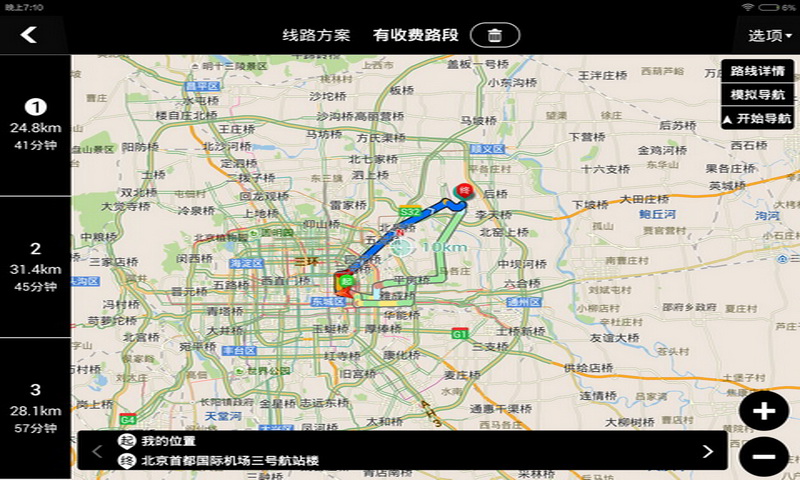Tap the trash icon beside 有收费路段
This screenshot has width=800, height=480.
point(494,35)
